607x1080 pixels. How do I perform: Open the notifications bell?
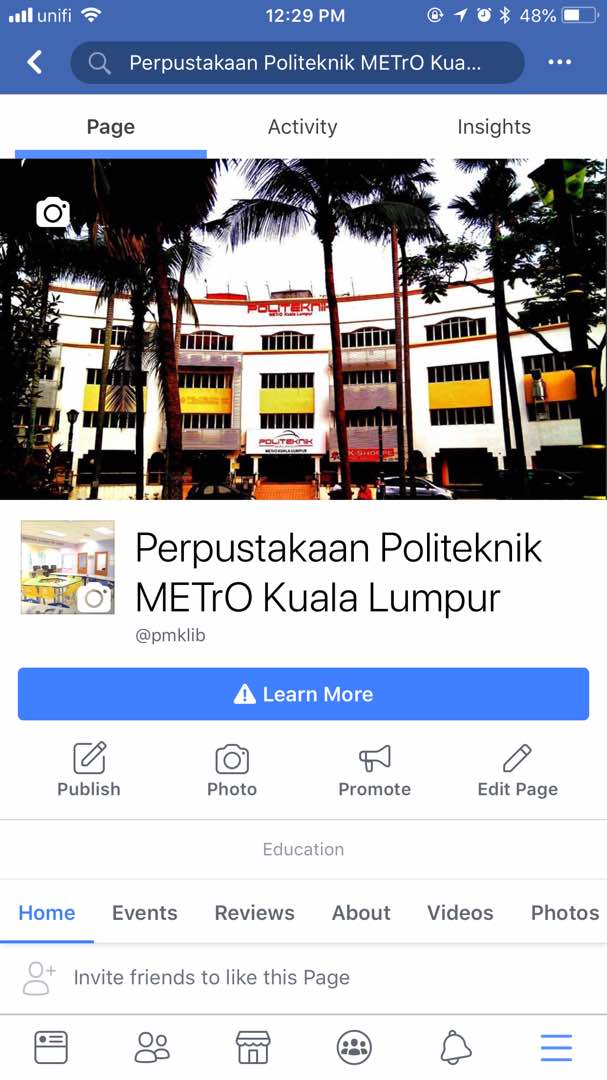455,1048
